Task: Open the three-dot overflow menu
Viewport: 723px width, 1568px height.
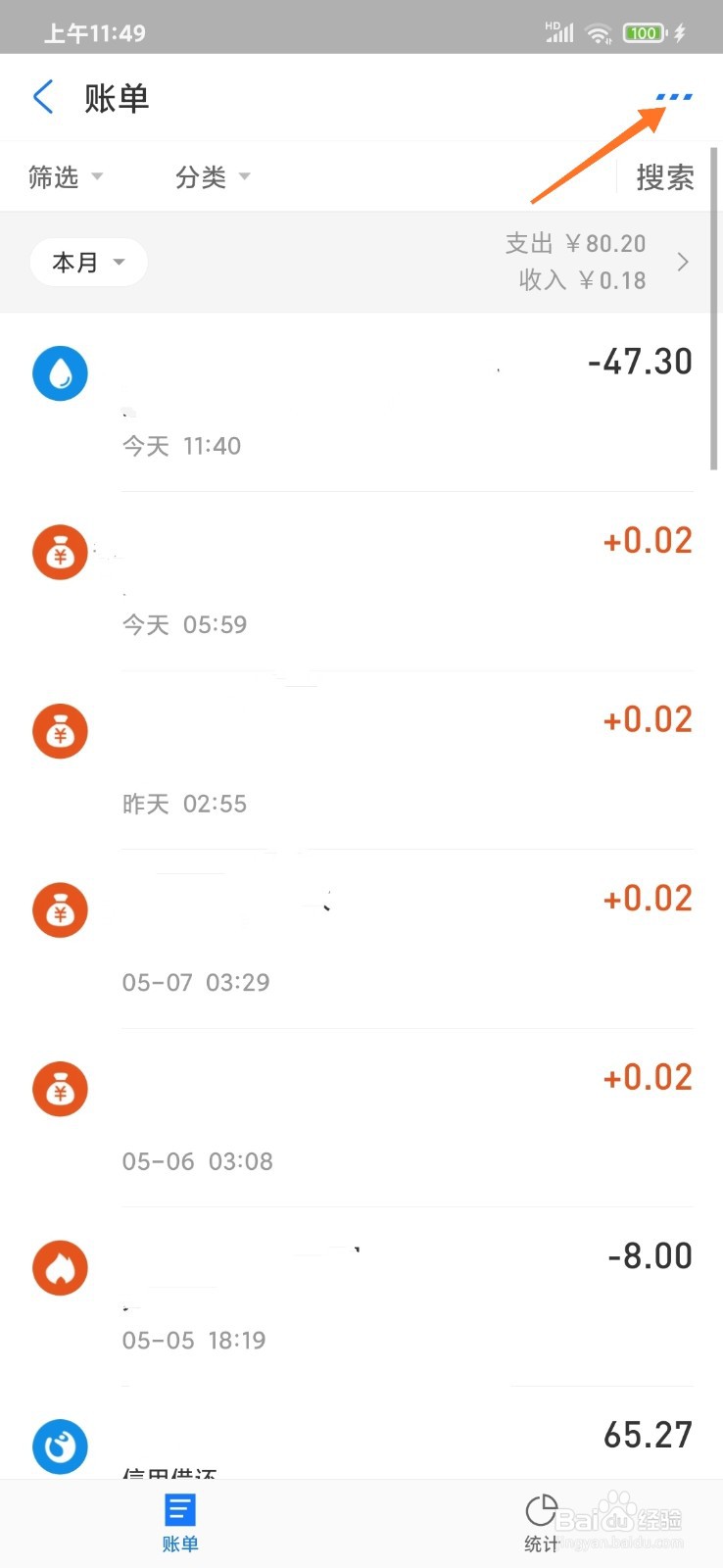Action: pyautogui.click(x=674, y=97)
